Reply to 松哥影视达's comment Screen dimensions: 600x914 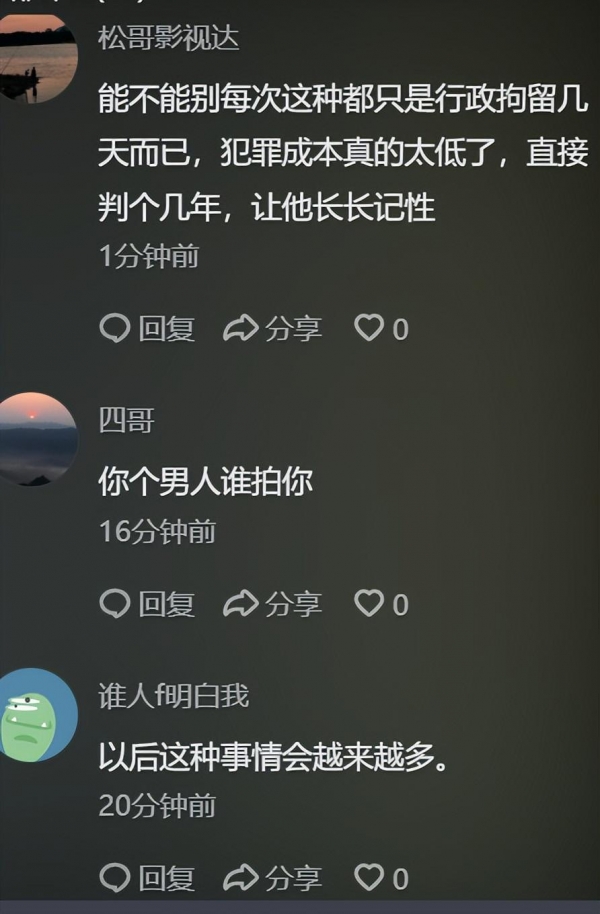pyautogui.click(x=148, y=328)
